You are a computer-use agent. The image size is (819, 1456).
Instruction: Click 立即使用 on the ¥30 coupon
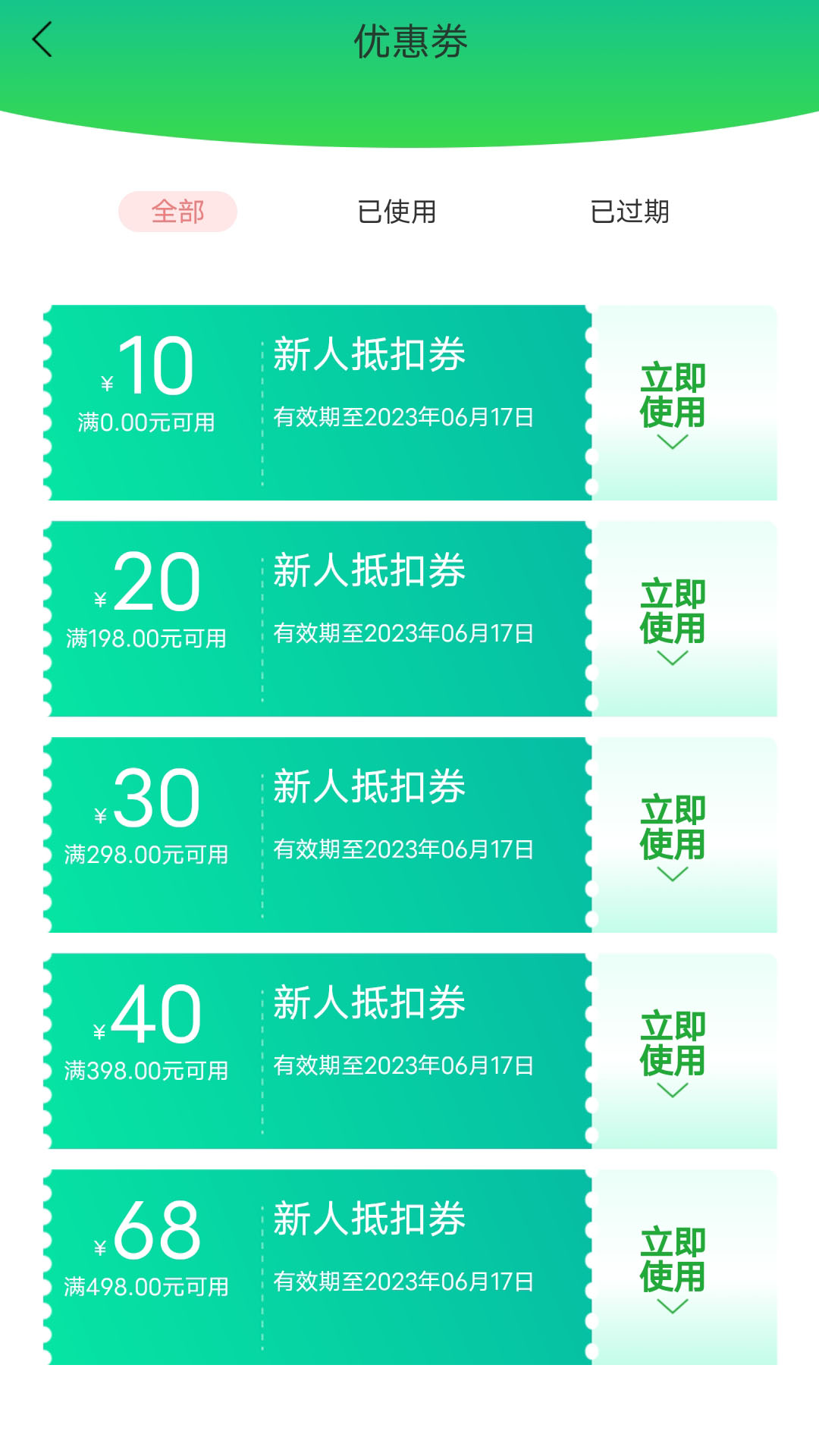672,827
